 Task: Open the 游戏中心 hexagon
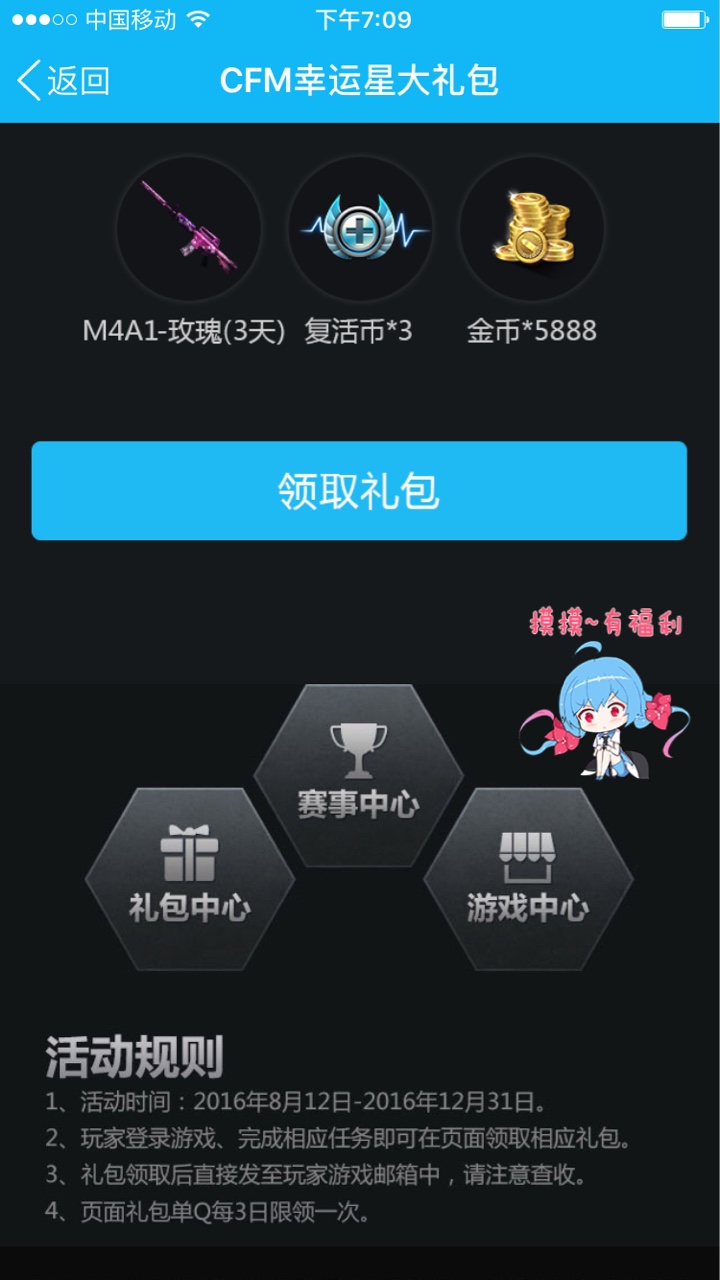coord(527,880)
